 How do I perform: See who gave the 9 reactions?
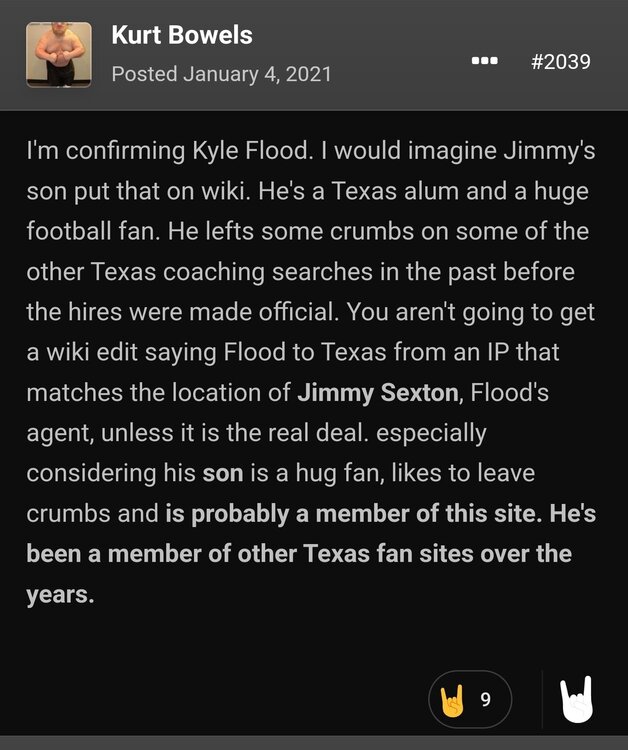470,698
